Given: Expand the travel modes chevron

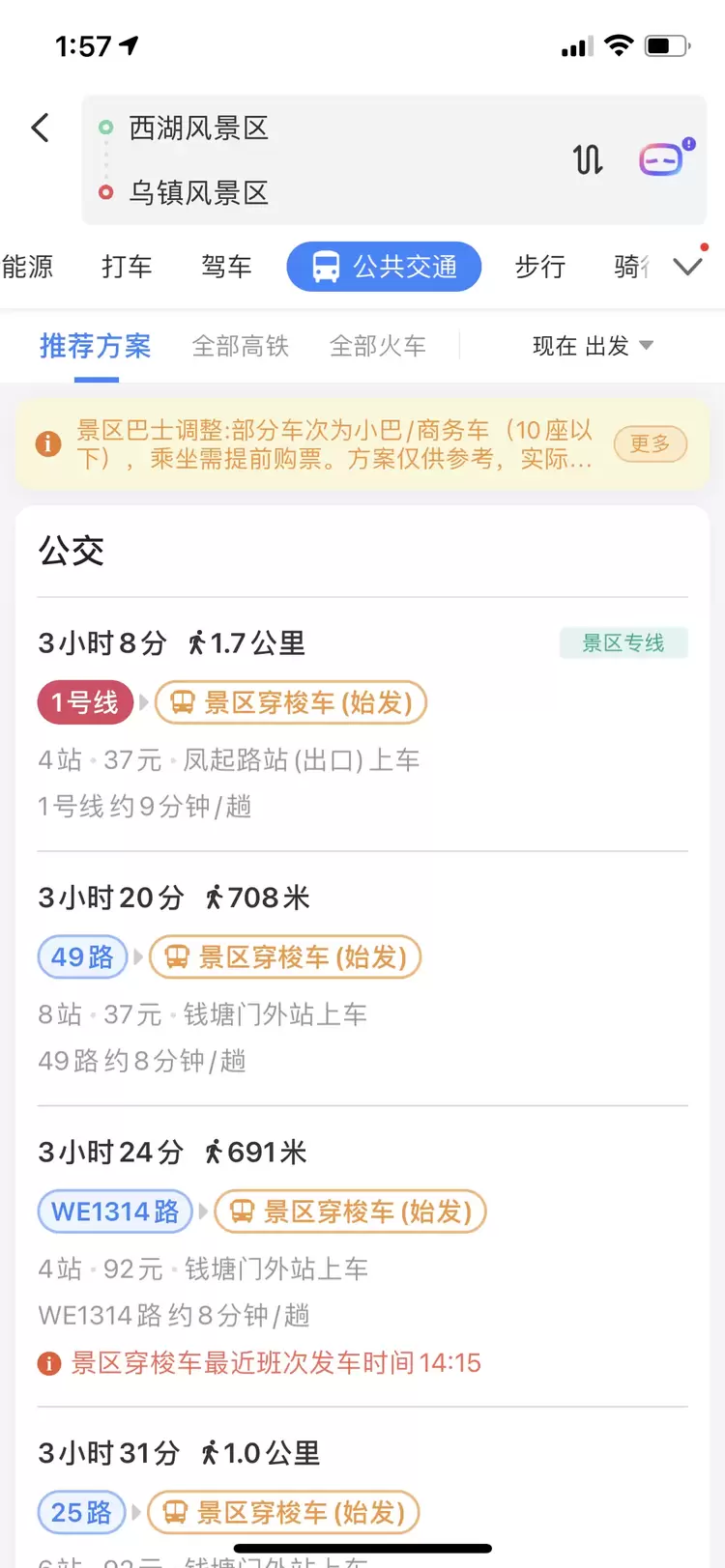Looking at the screenshot, I should [688, 267].
